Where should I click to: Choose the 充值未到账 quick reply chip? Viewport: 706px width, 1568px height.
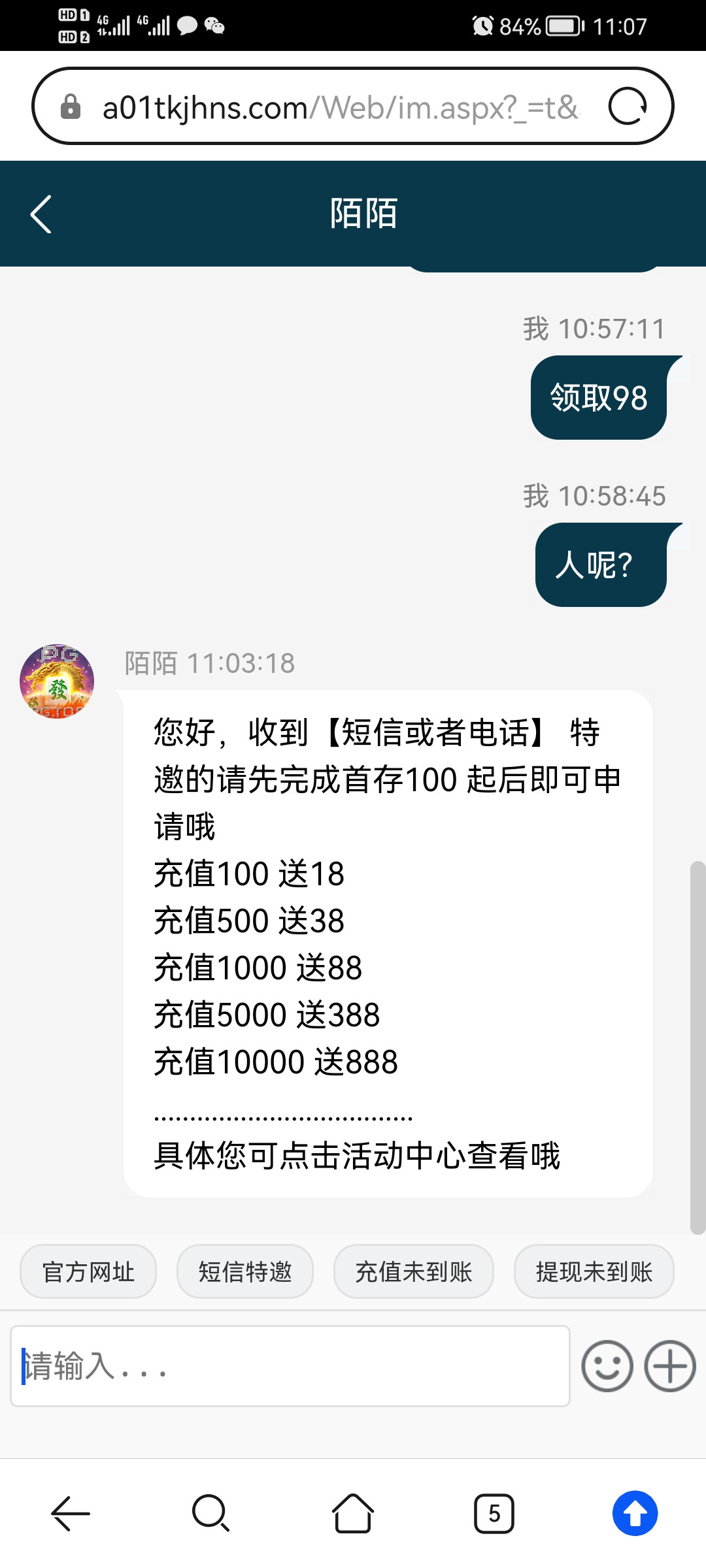413,1271
